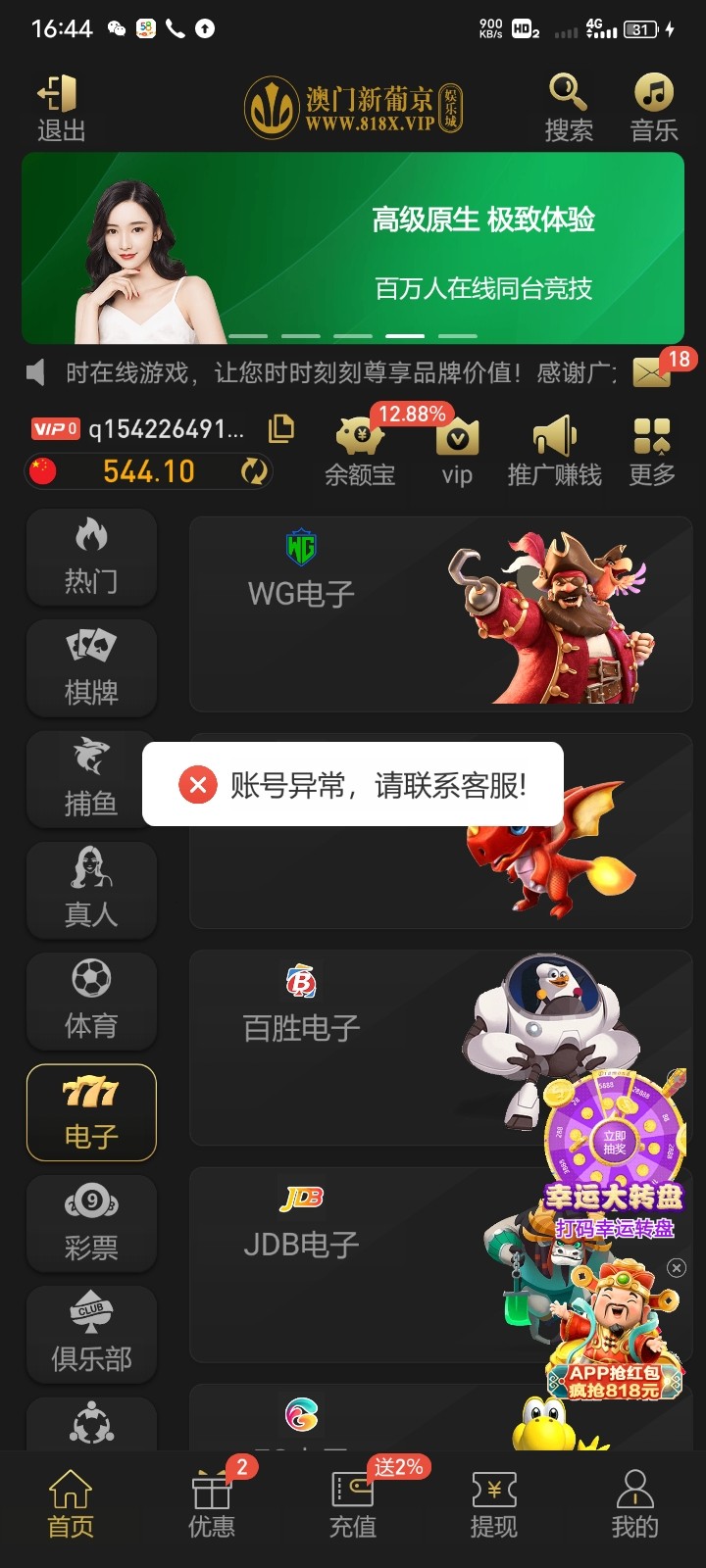Screen dimensions: 706x1568
Task: Open the vip page
Action: [x=457, y=451]
